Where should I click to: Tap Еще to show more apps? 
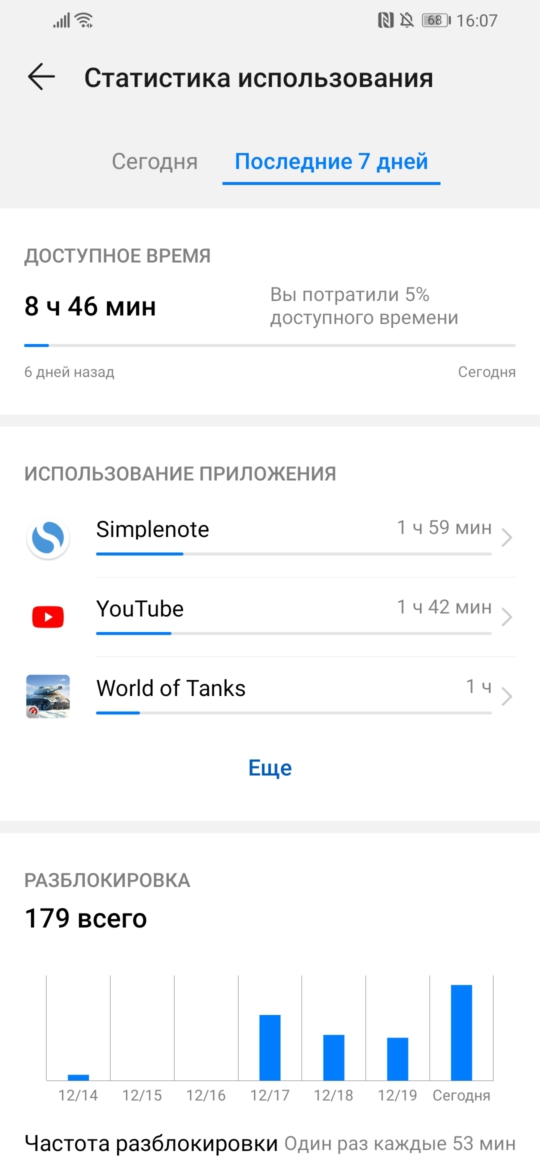coord(270,768)
